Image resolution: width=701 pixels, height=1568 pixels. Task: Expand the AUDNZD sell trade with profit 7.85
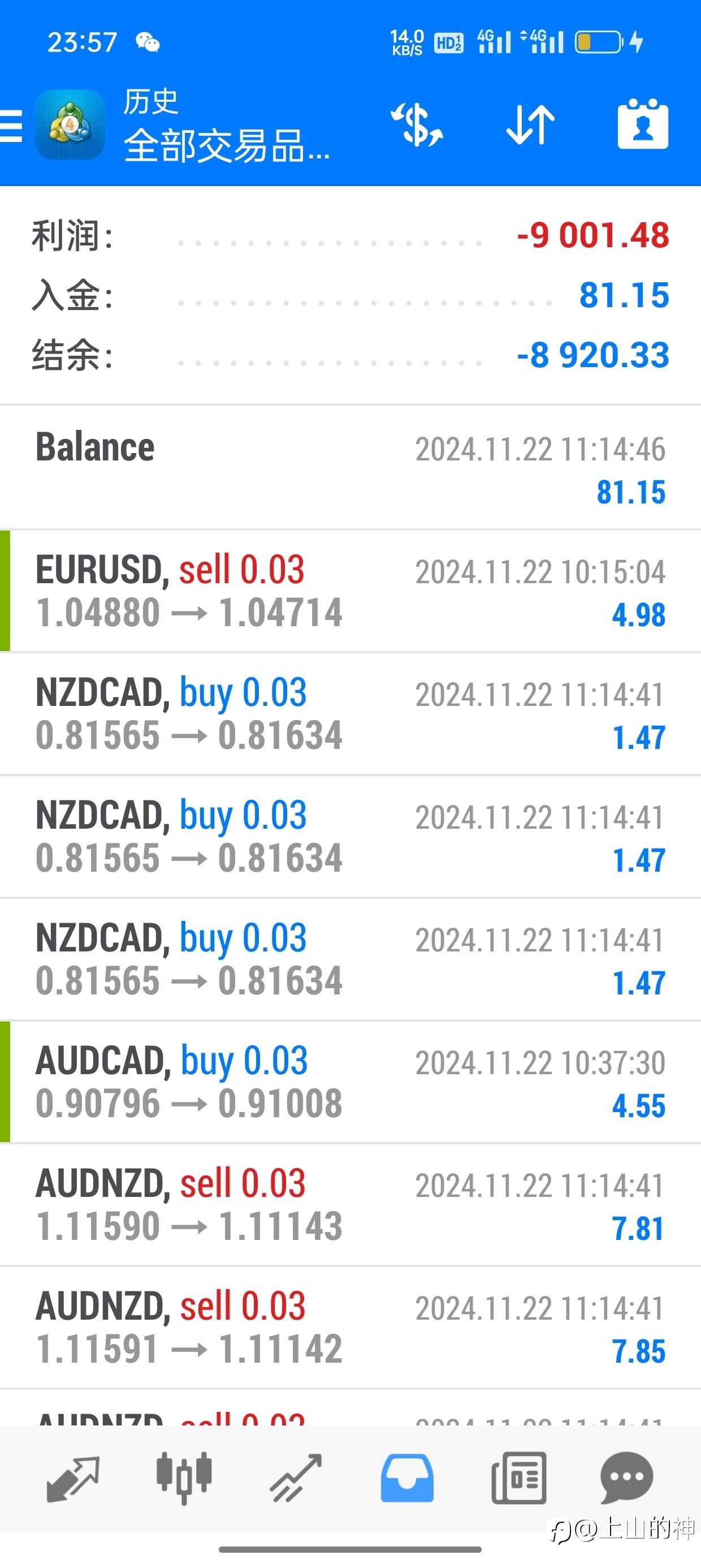[350, 1328]
